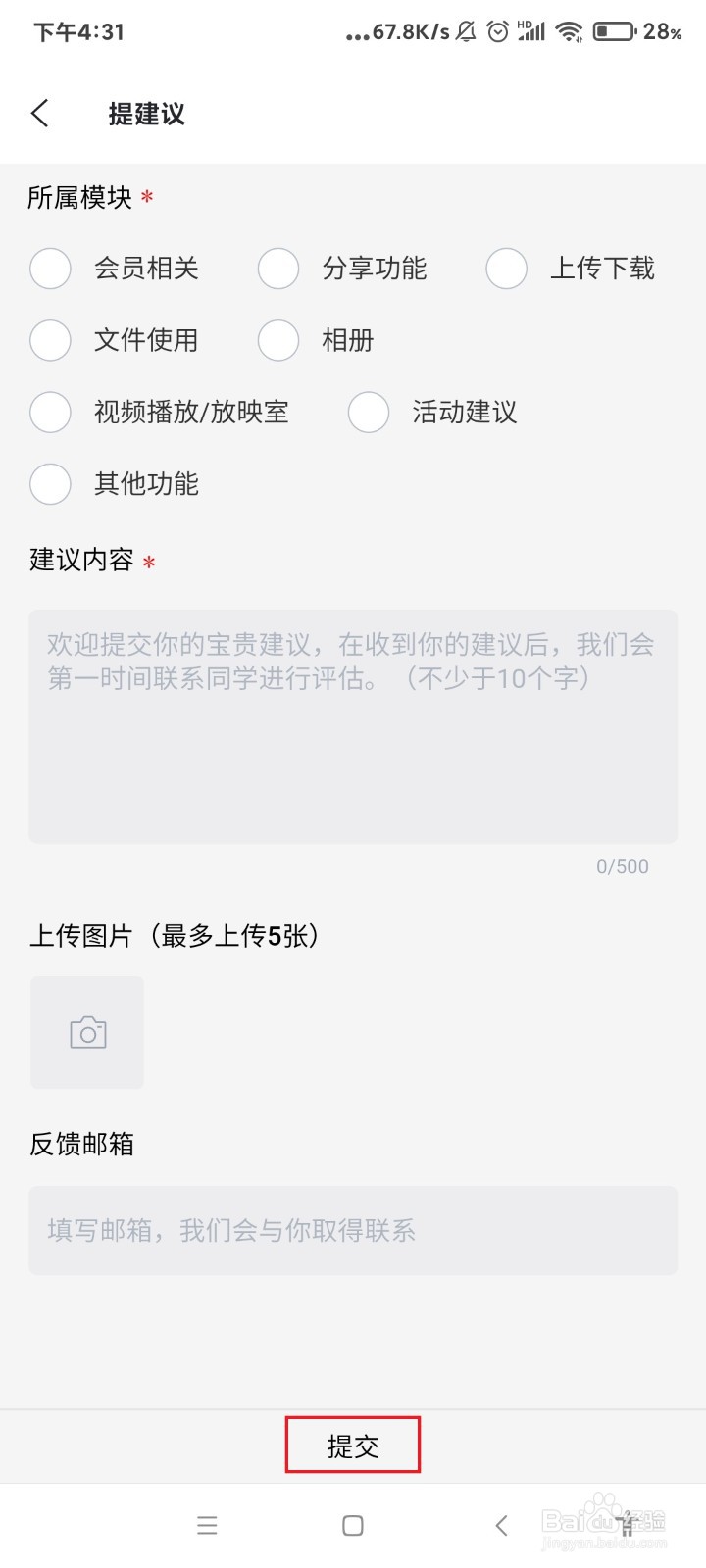Go to the home screen via navigation bar
This screenshot has height=1568, width=706.
pyautogui.click(x=353, y=1525)
